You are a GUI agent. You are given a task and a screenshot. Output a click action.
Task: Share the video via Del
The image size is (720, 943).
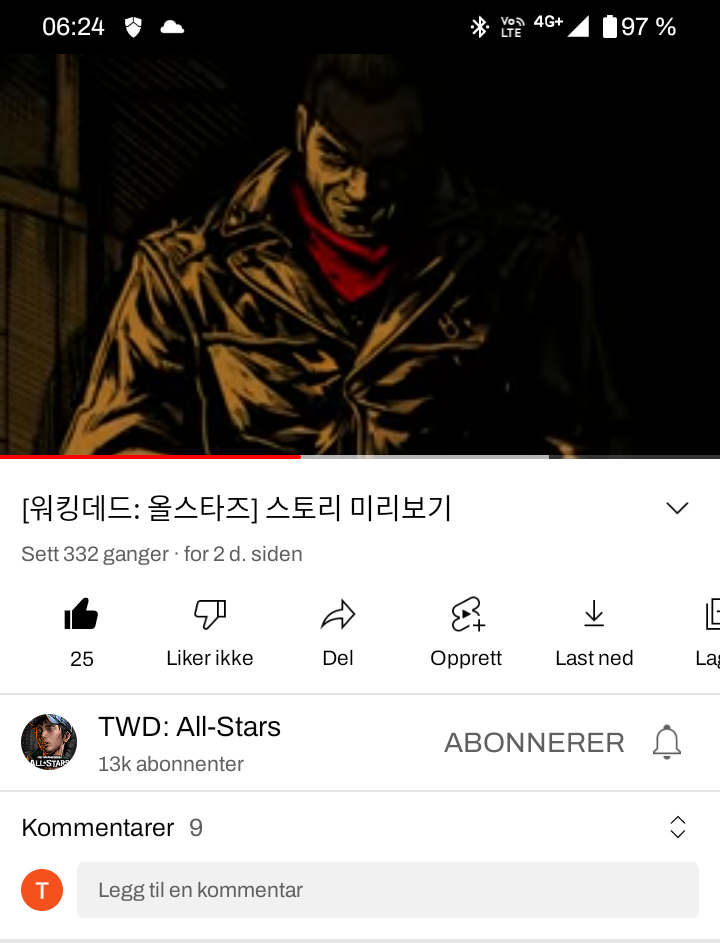338,632
